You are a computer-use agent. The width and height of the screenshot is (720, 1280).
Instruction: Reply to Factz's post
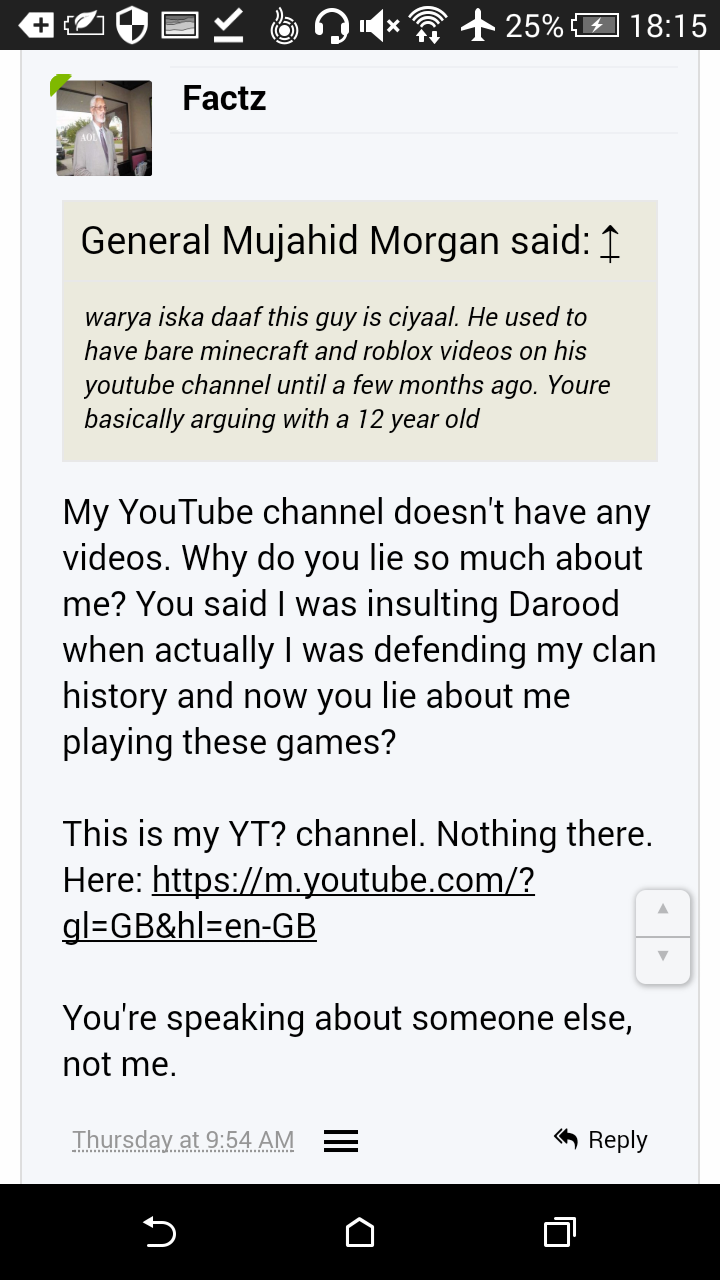coord(601,1140)
